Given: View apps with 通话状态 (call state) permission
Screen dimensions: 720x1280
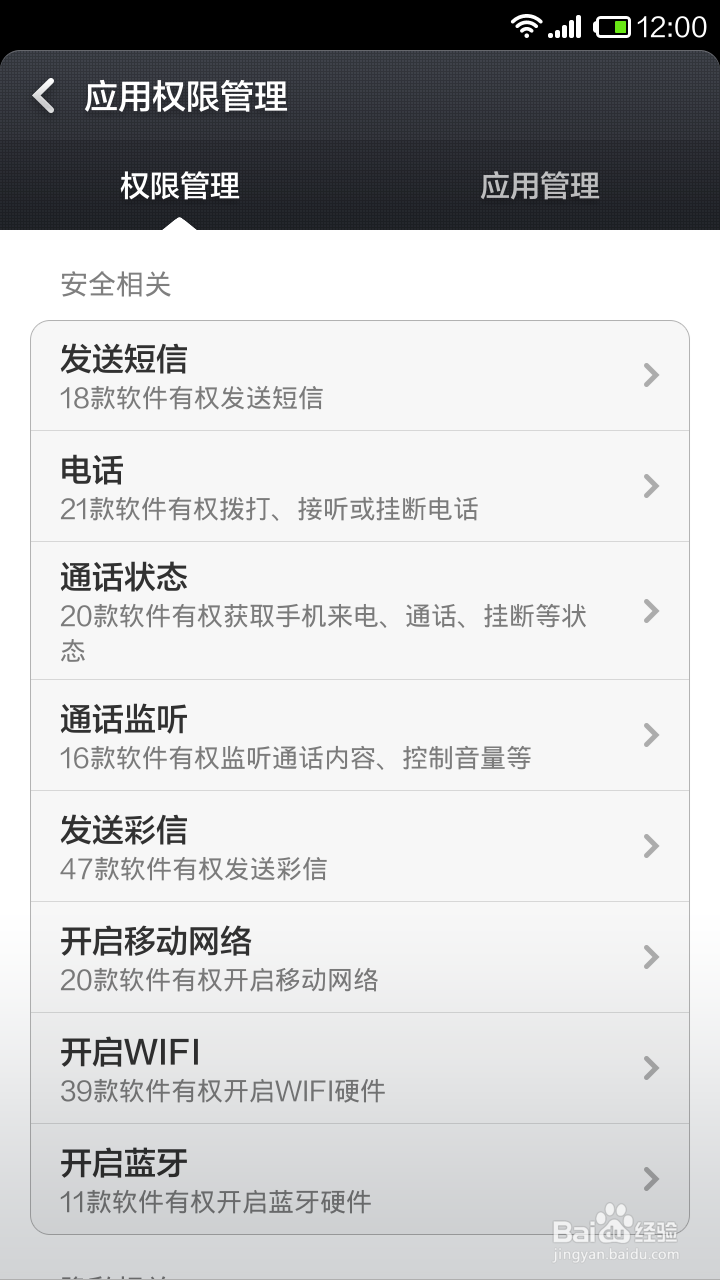Looking at the screenshot, I should (x=360, y=611).
